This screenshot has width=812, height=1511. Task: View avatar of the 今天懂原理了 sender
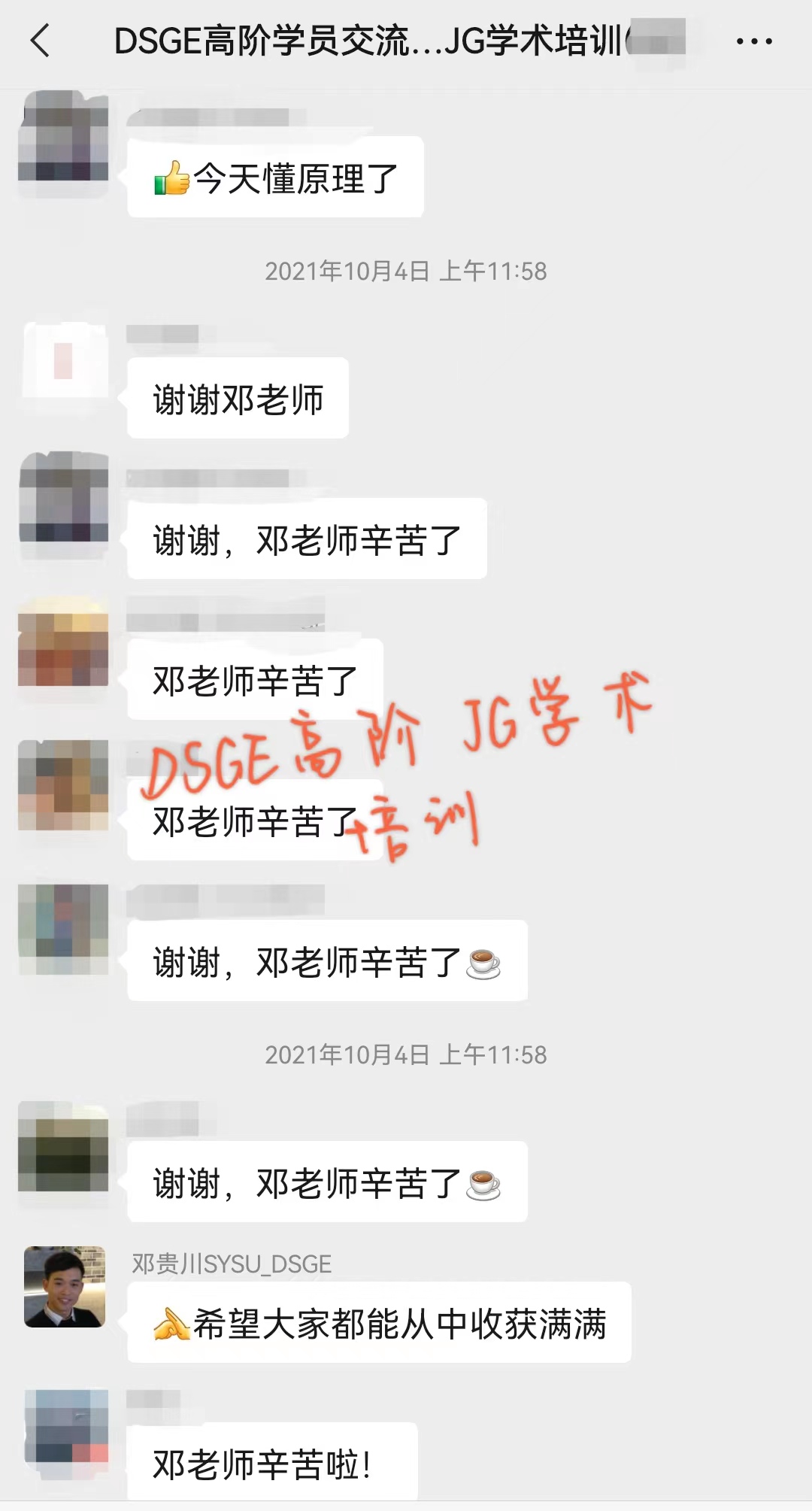click(64, 137)
